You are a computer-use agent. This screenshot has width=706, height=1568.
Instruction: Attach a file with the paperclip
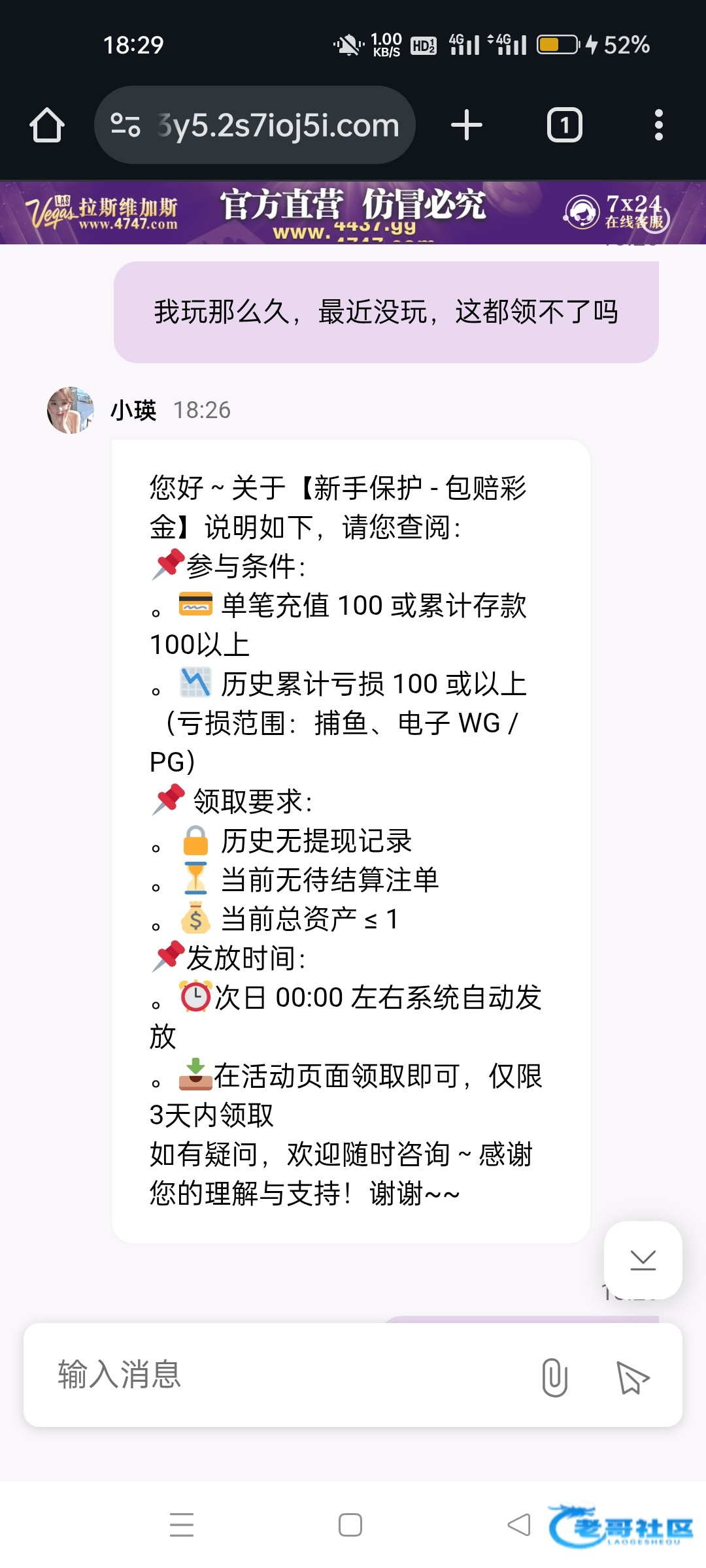pyautogui.click(x=554, y=1377)
